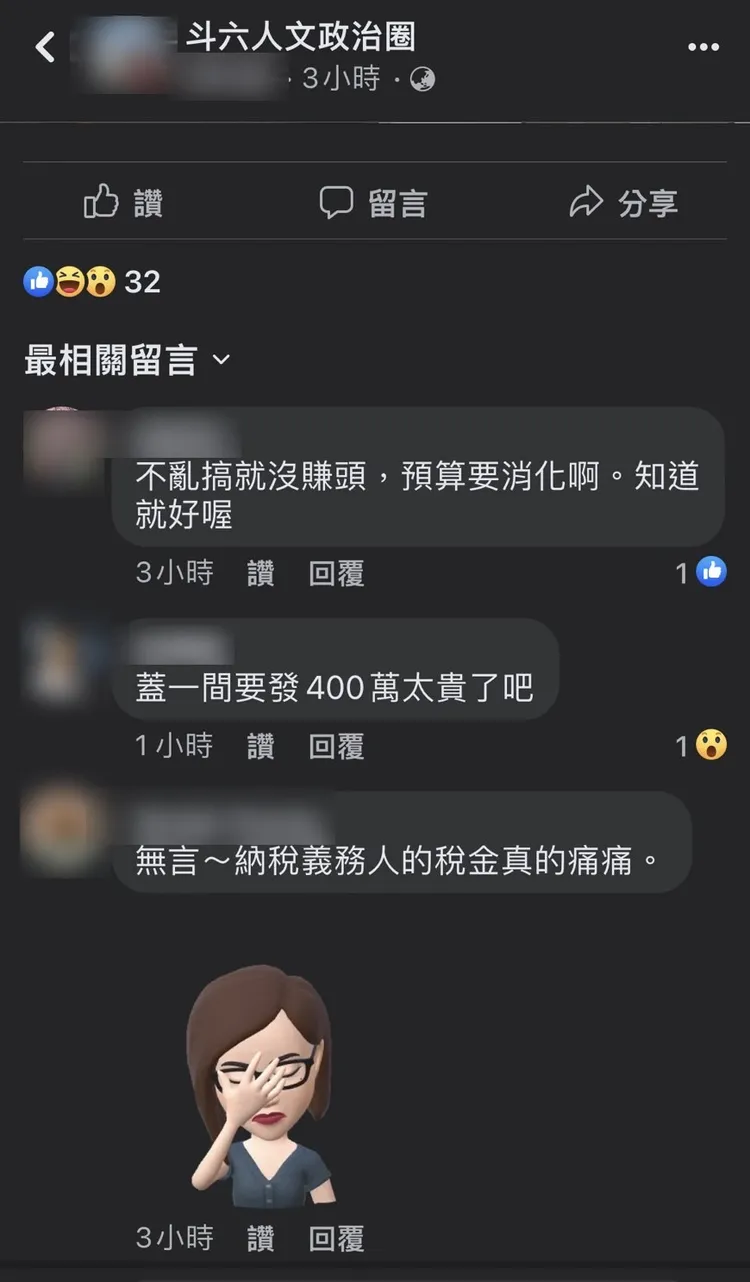
Task: Tap the back arrow to leave the post
Action: coord(42,45)
